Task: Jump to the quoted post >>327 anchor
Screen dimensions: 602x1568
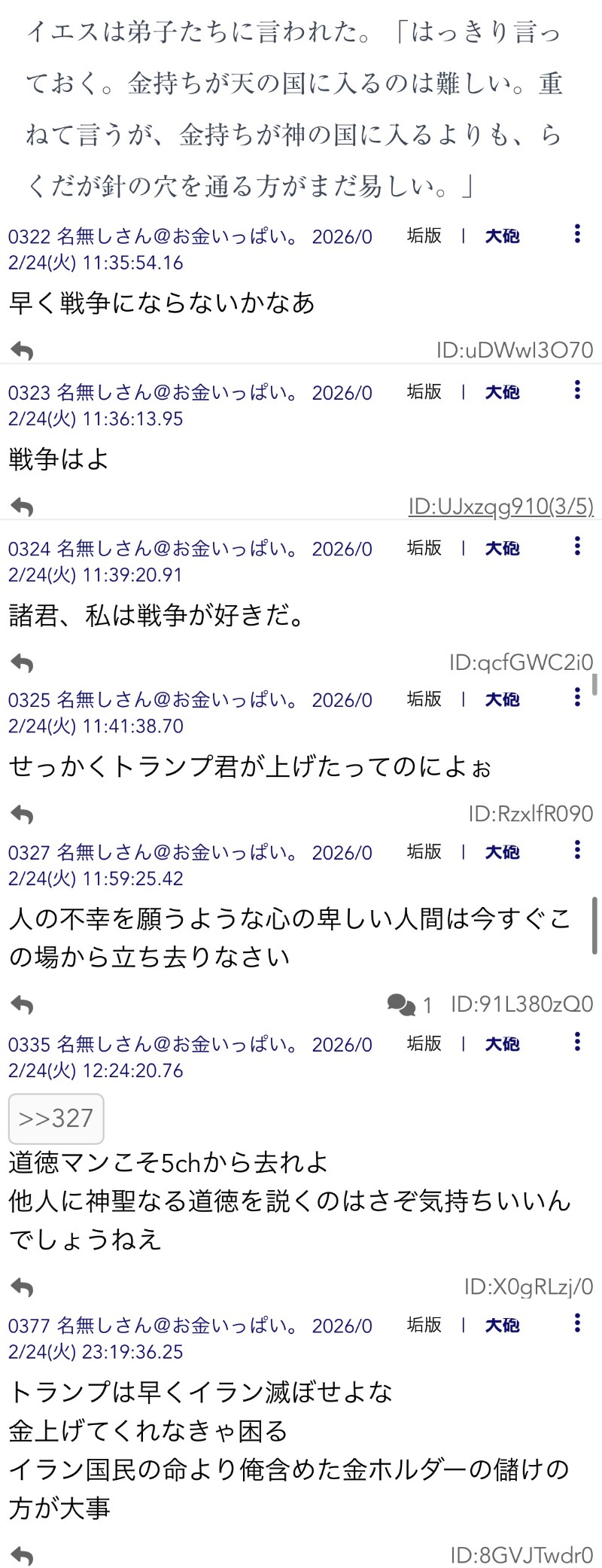Action: pos(56,1119)
